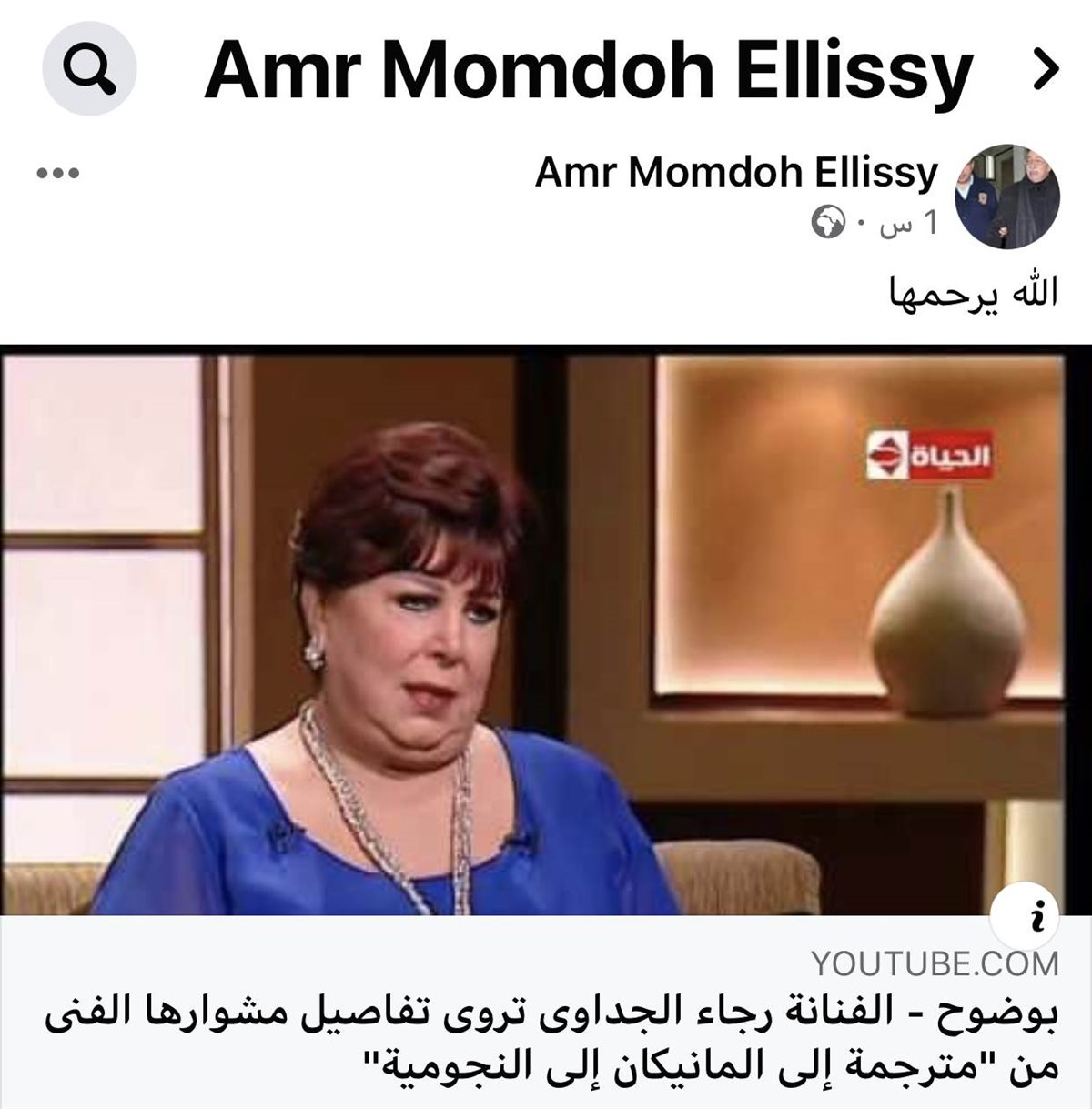The height and width of the screenshot is (1109, 1092).
Task: Open the author name Amr Momdoh Ellissy
Action: click(735, 172)
